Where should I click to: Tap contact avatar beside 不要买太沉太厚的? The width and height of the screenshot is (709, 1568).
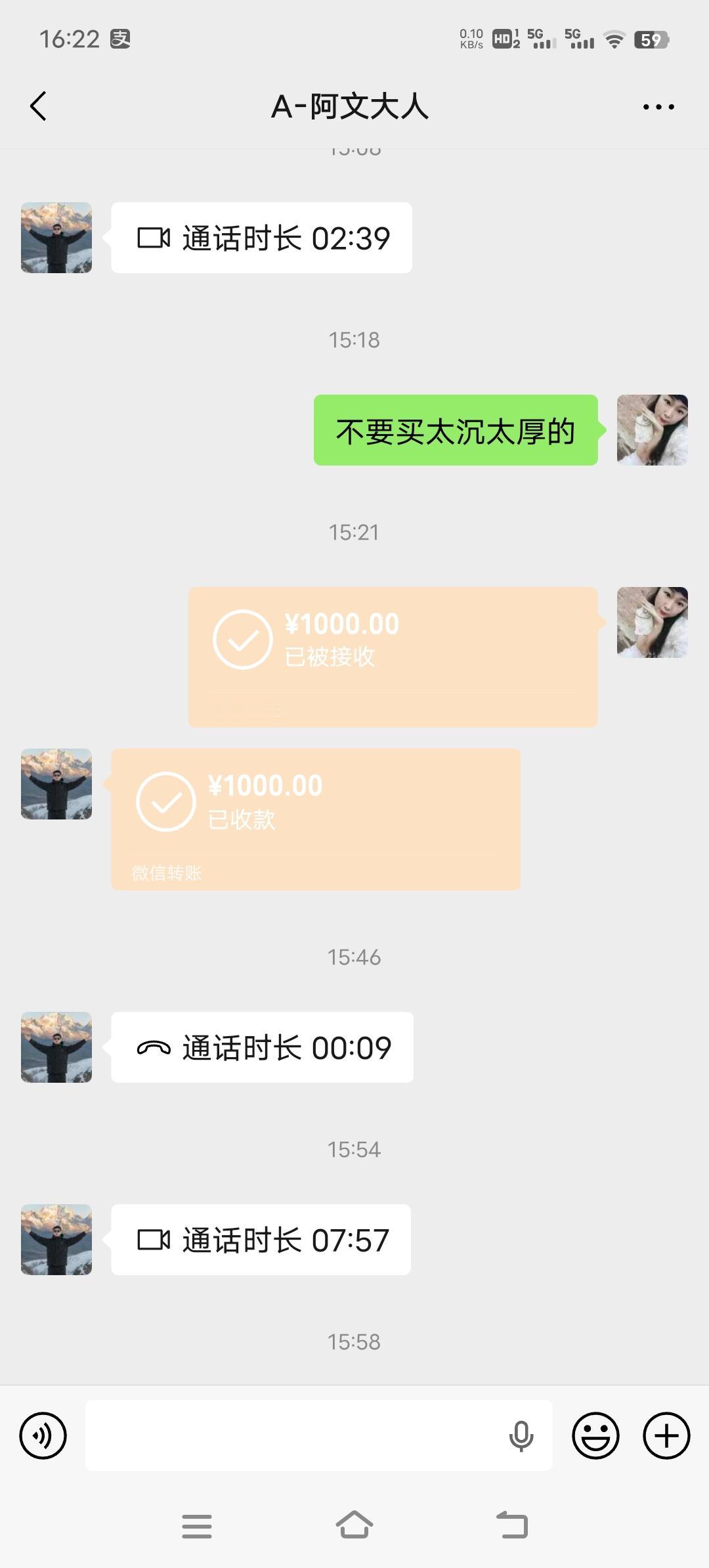click(653, 430)
